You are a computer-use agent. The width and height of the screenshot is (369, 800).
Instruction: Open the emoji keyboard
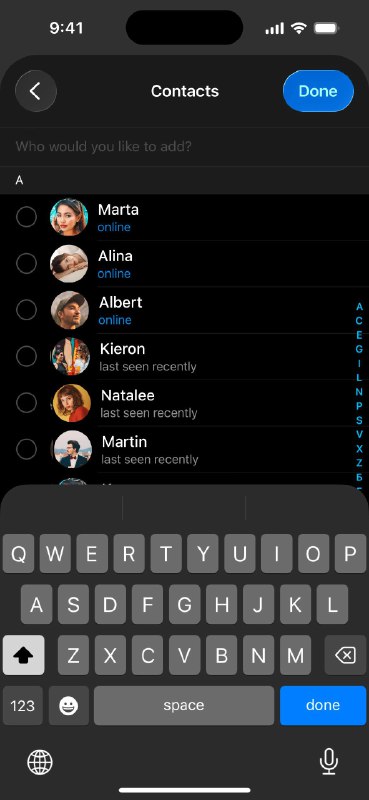69,706
